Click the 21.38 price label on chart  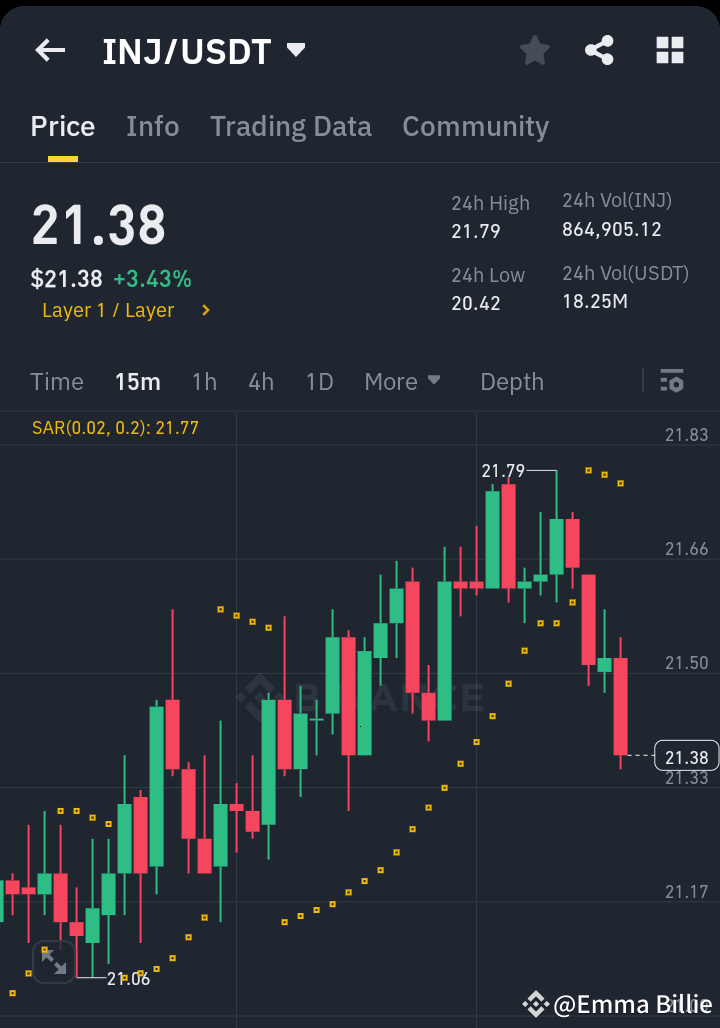click(686, 757)
